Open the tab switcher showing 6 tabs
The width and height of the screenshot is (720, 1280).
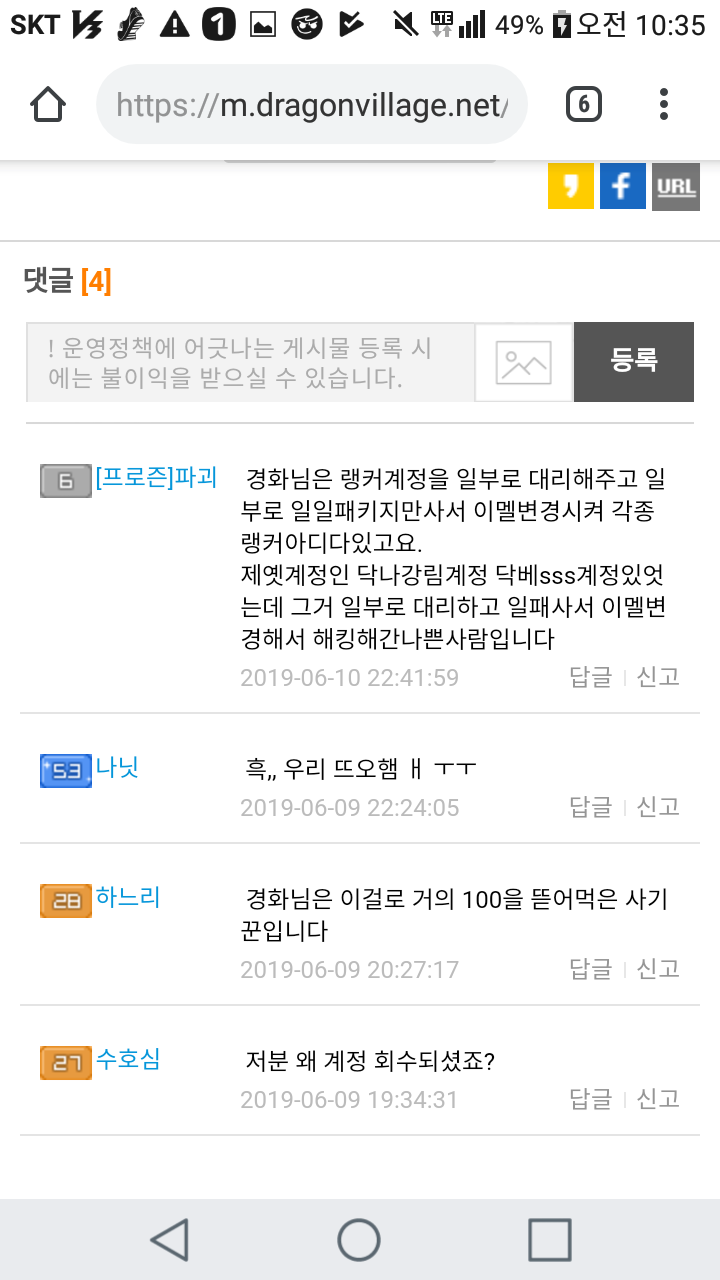click(x=584, y=104)
